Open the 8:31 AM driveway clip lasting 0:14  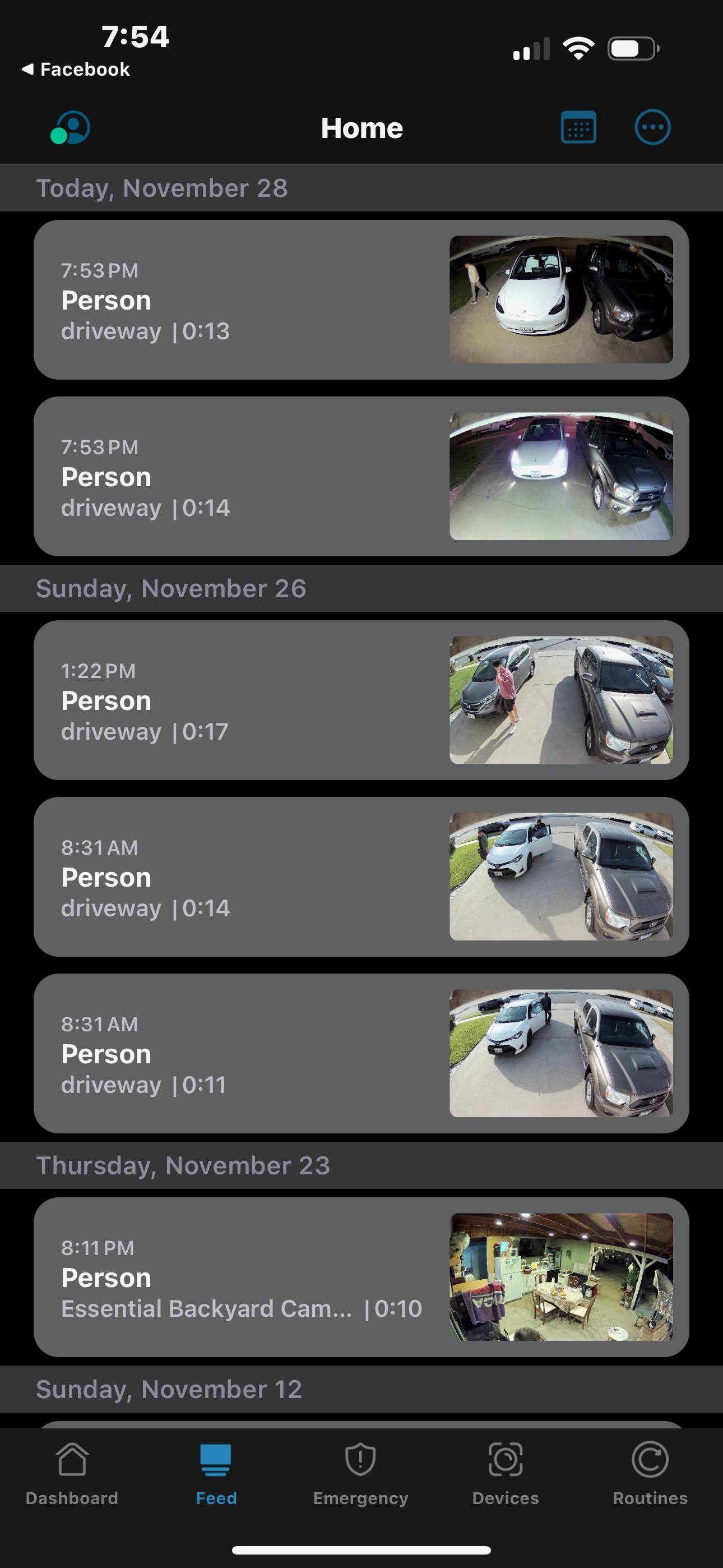(x=361, y=877)
